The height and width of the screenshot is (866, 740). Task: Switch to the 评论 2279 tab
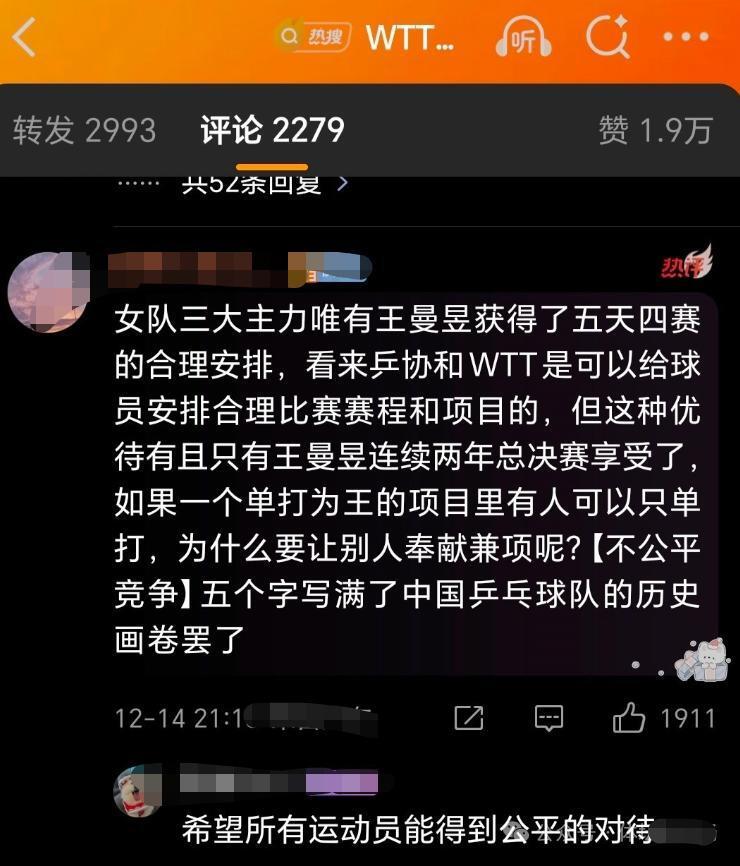coord(272,130)
